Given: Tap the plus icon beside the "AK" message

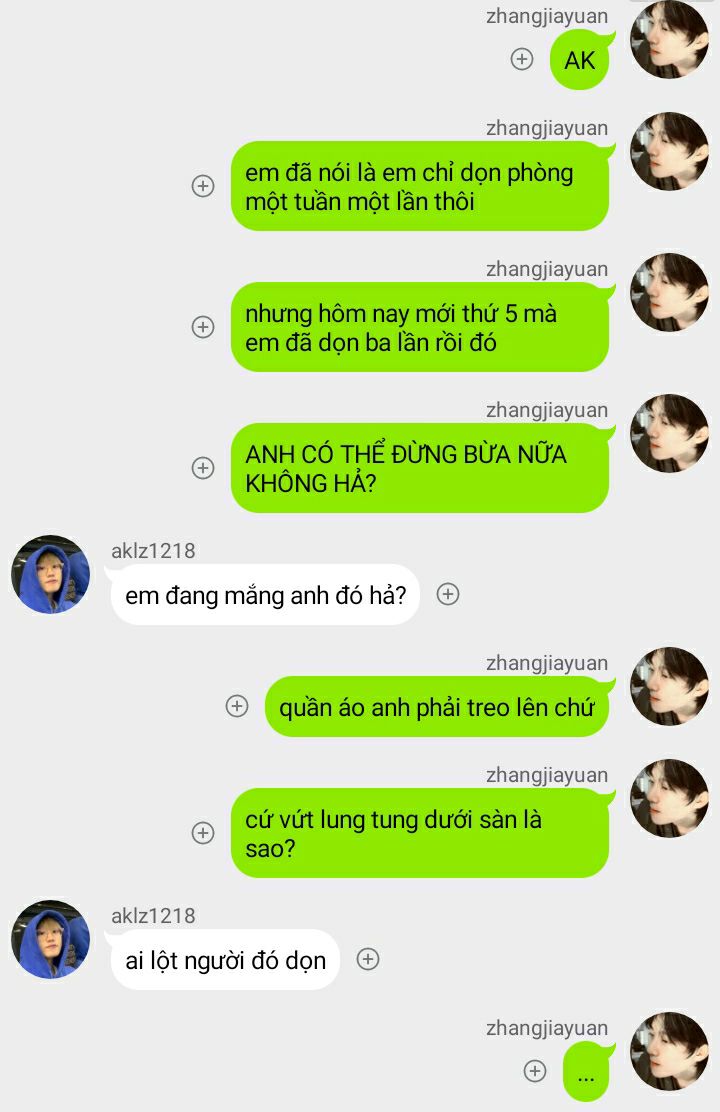Looking at the screenshot, I should tap(522, 59).
